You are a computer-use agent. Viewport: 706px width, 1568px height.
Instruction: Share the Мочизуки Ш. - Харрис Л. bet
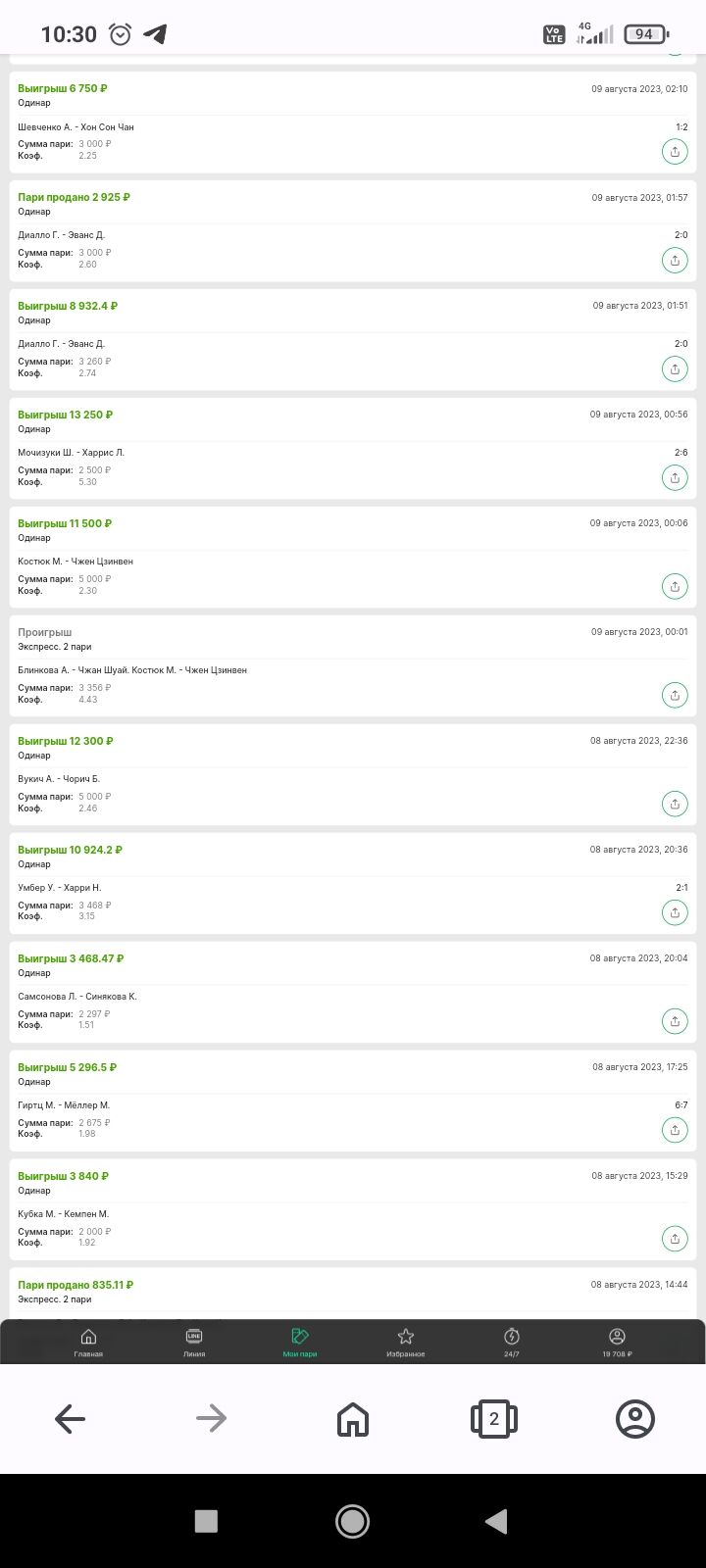click(675, 478)
